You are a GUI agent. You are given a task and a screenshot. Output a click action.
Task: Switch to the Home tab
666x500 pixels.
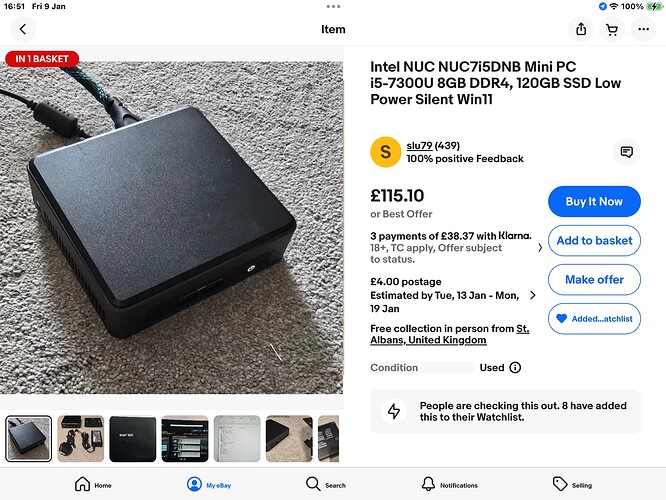coord(93,484)
